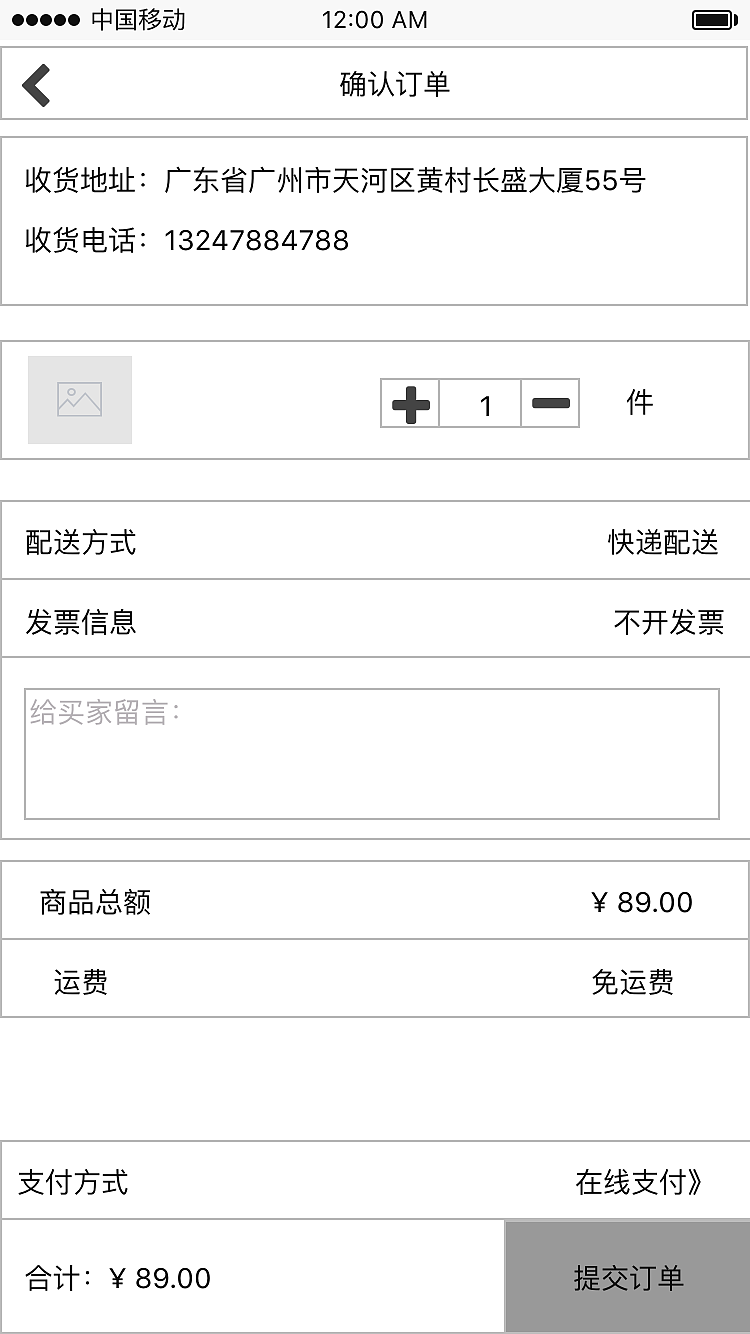Screen dimensions: 750x1334
Task: Tap the clock showing 12:00 AM
Action: point(375,19)
